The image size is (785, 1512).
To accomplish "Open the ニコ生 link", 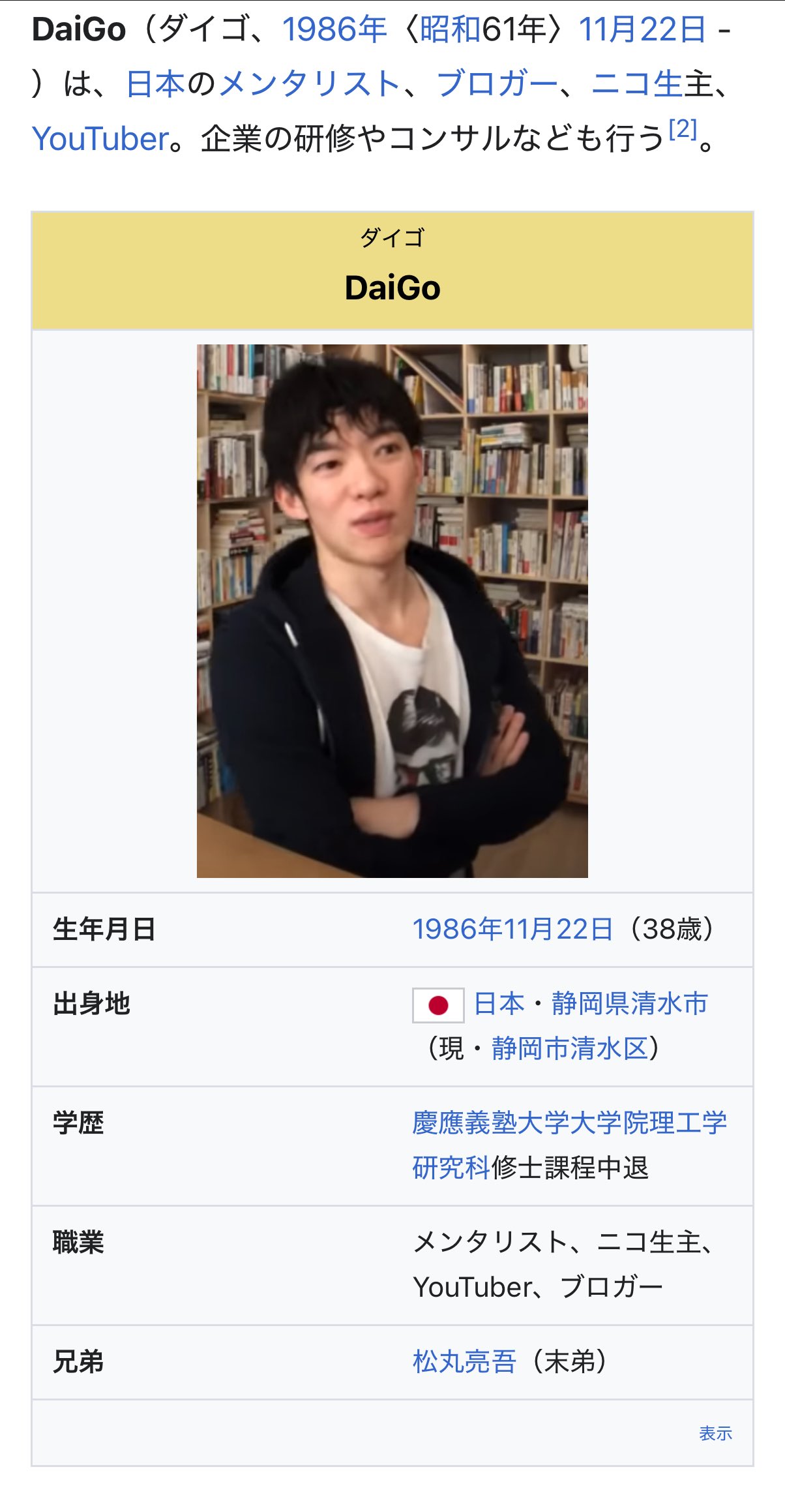I will (x=636, y=84).
